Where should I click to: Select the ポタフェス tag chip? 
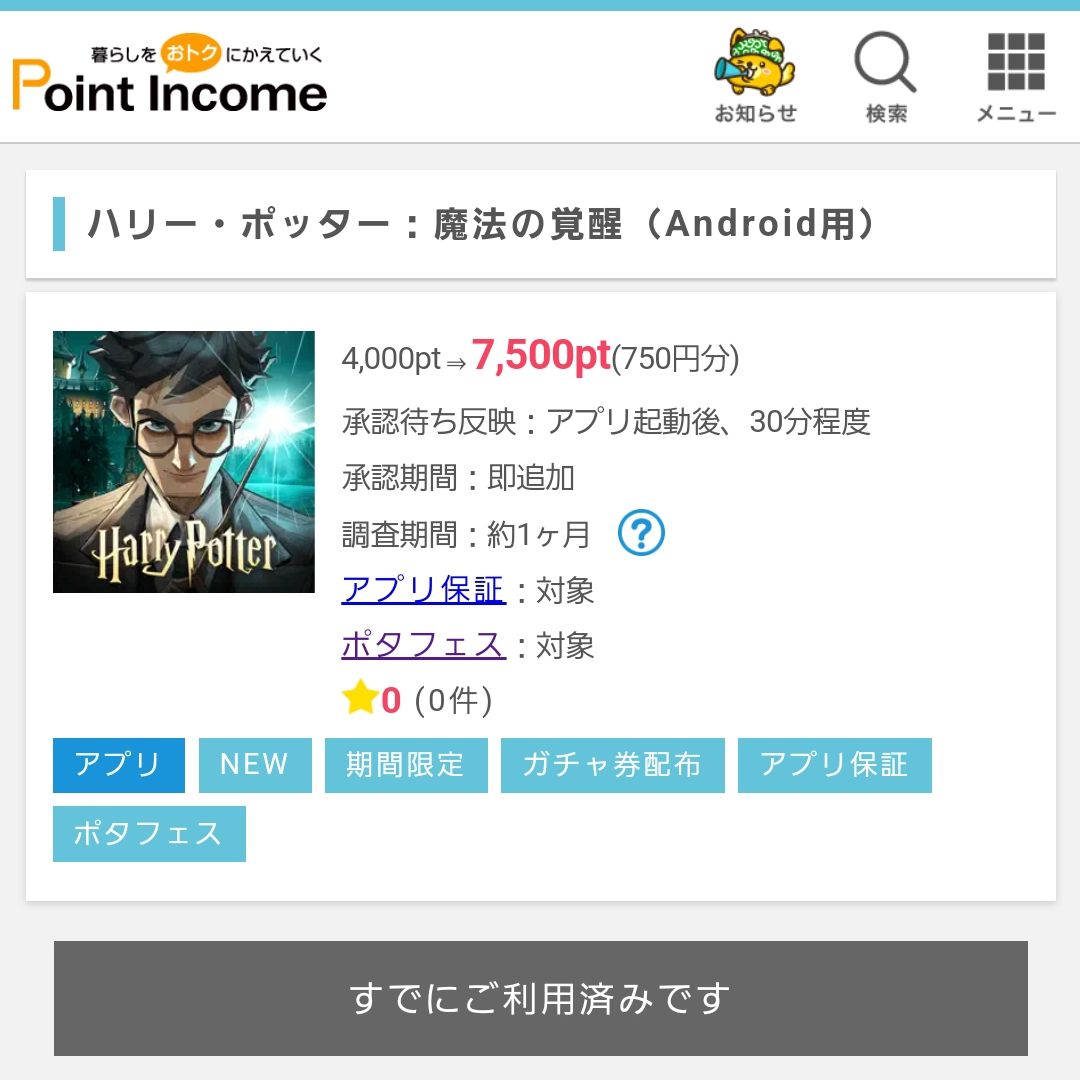149,833
